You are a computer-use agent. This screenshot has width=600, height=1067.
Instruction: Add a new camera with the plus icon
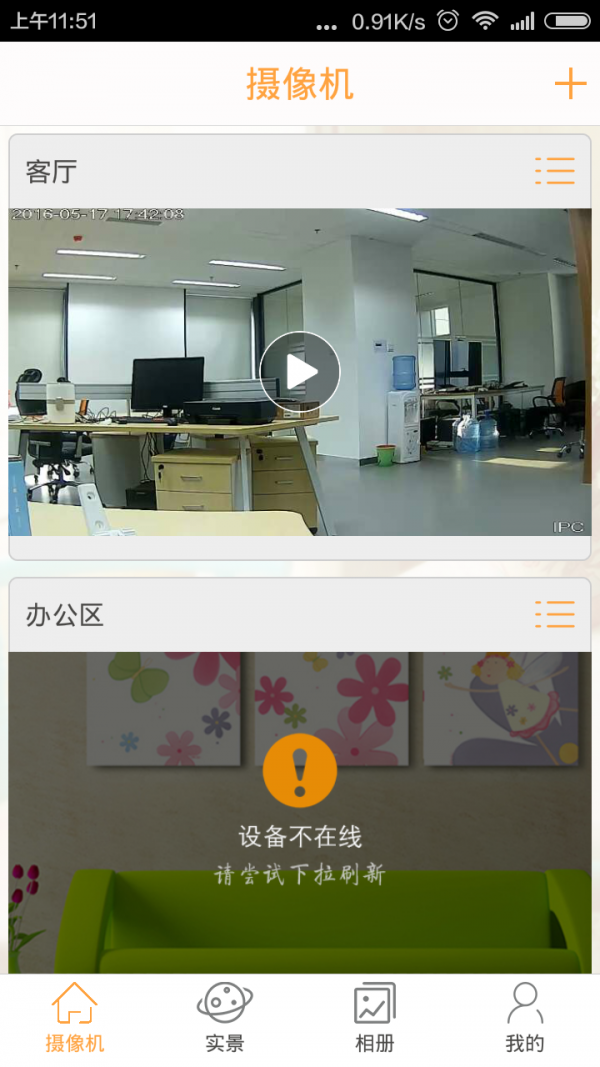tap(570, 83)
